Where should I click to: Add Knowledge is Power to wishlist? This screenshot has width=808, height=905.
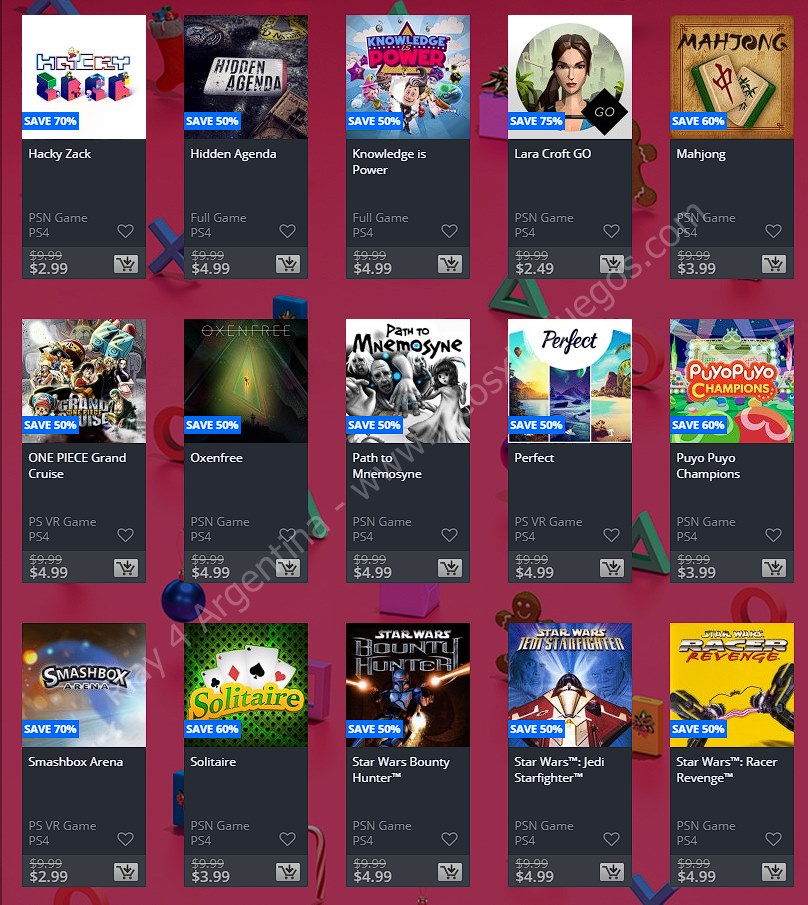point(449,231)
